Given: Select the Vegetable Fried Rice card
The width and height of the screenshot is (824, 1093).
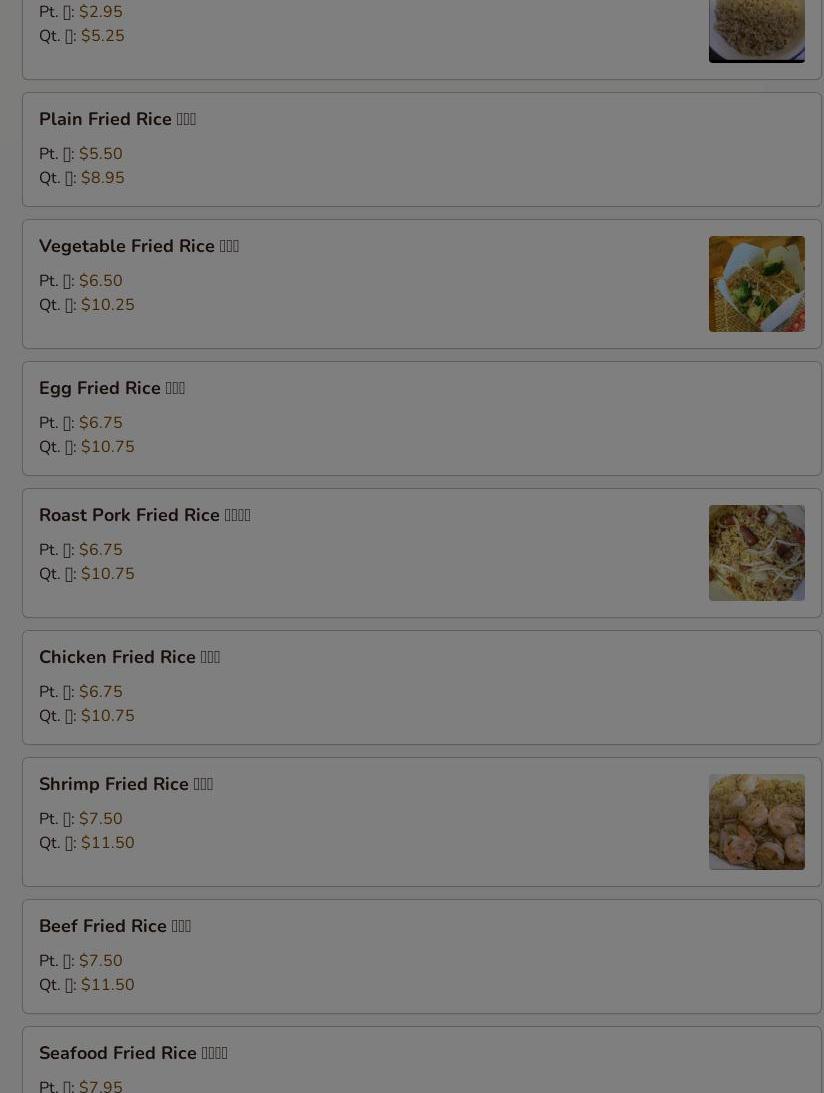Looking at the screenshot, I should coord(421,284).
